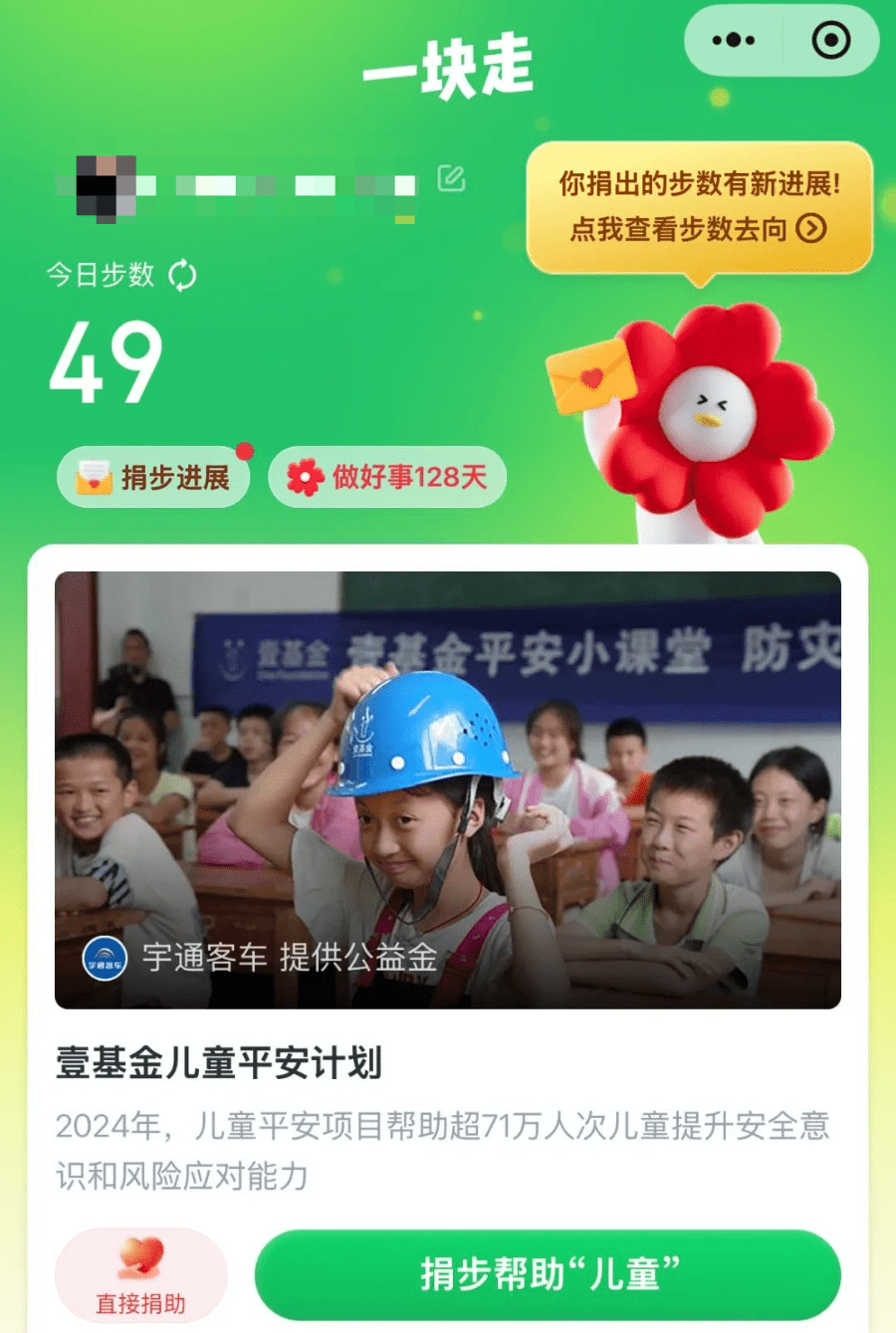Screen dimensions: 896x1333
Task: Tap 直接捐助 to donate directly
Action: pyautogui.click(x=140, y=1276)
